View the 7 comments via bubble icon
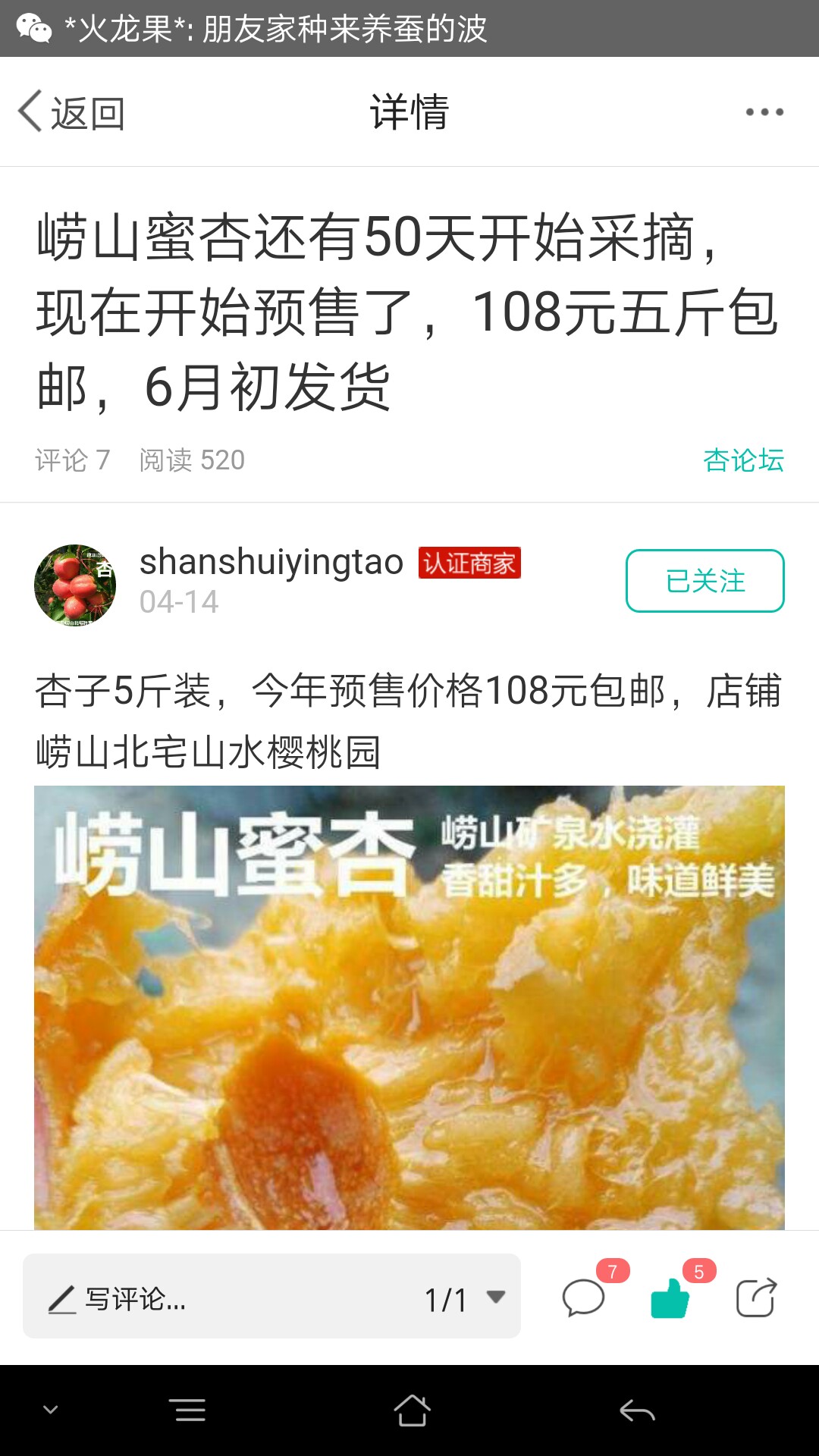Image resolution: width=819 pixels, height=1456 pixels. pyautogui.click(x=584, y=1297)
